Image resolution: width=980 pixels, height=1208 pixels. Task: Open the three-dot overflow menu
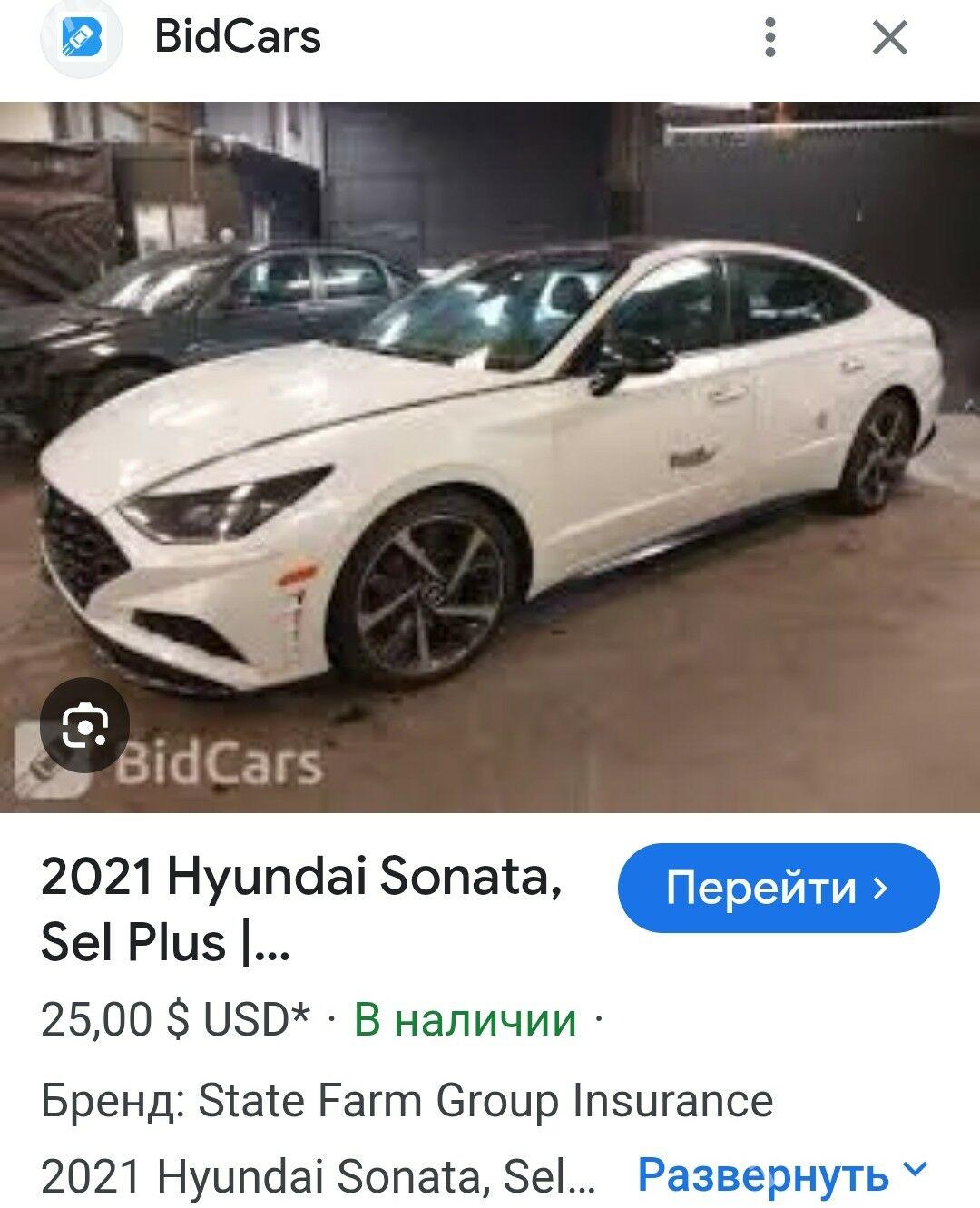coord(770,36)
